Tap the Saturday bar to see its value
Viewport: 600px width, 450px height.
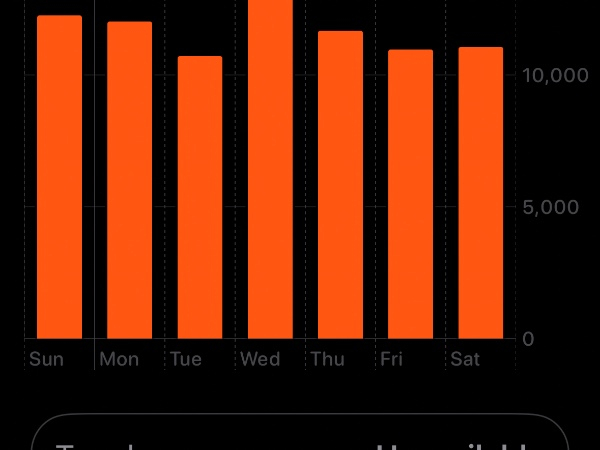coord(480,194)
